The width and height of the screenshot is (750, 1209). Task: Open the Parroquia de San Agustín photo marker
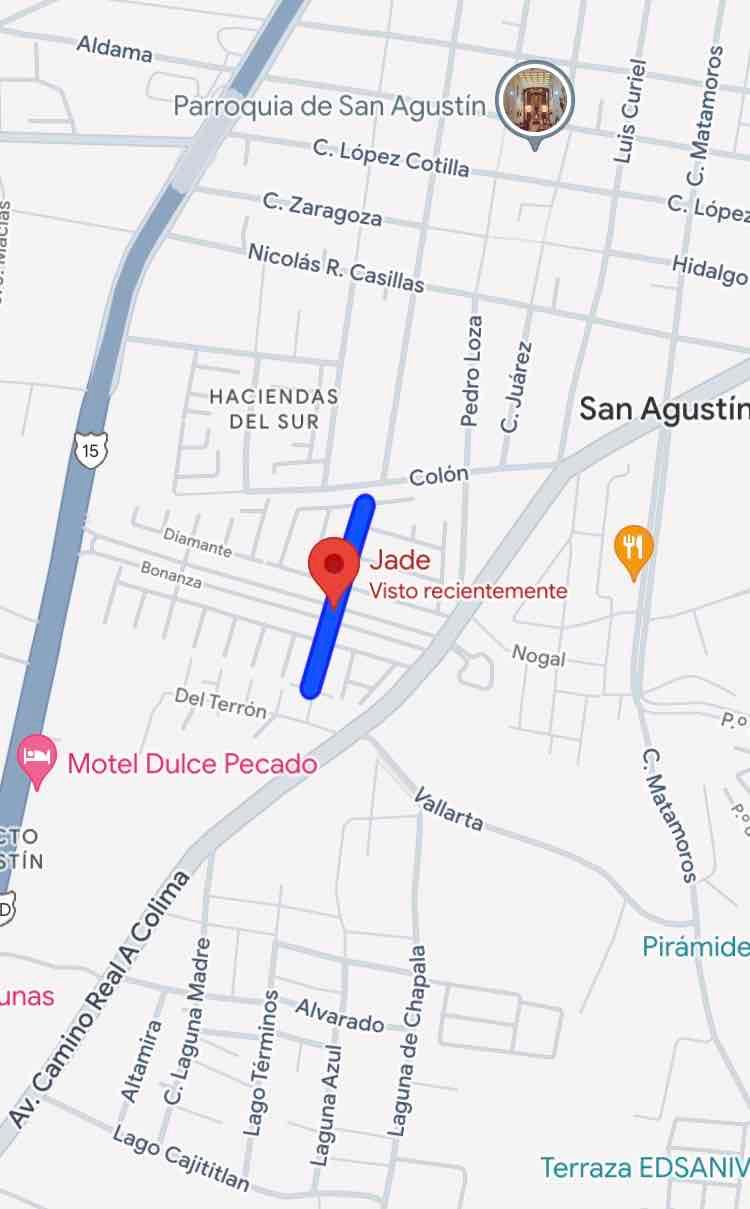point(535,103)
